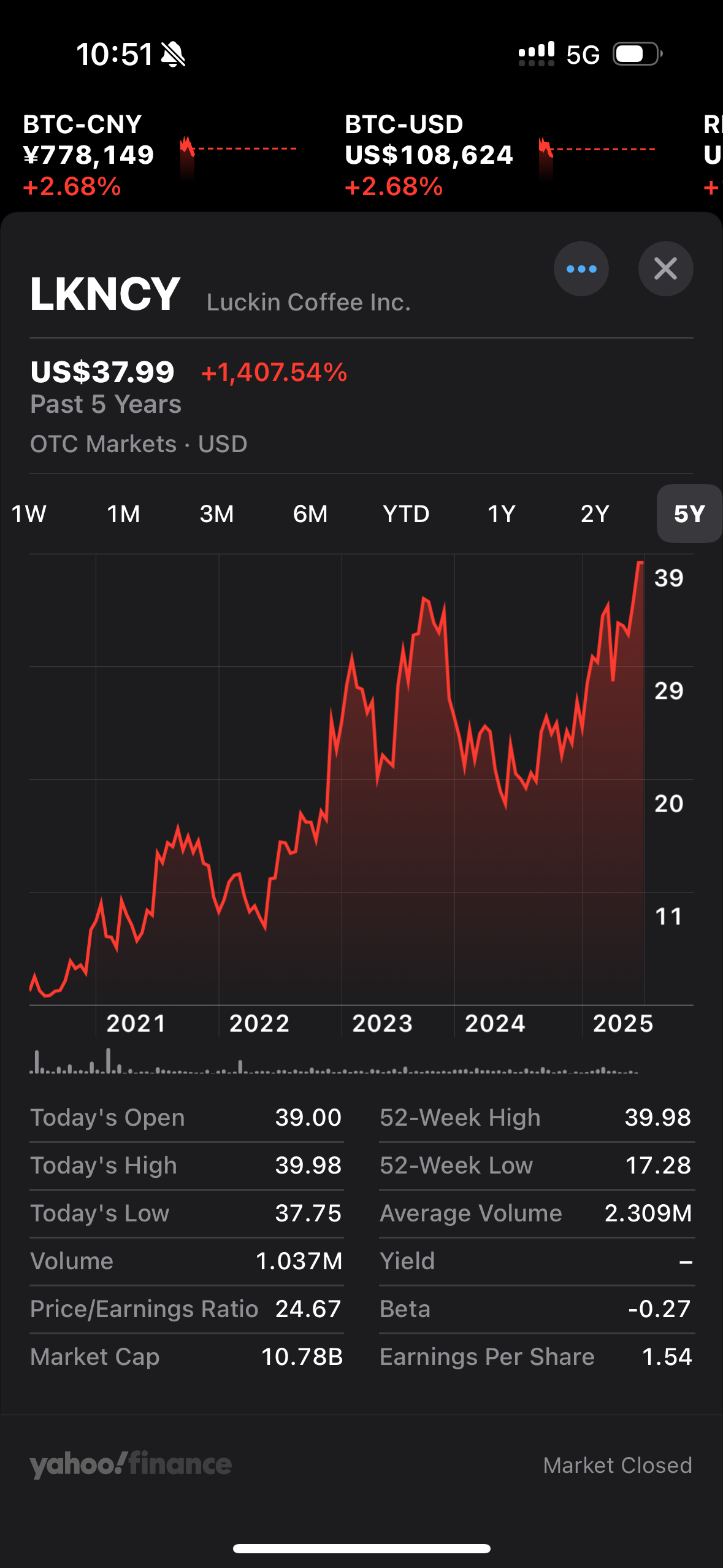Tap the 5Y range tab
This screenshot has width=723, height=1568.
tap(689, 513)
